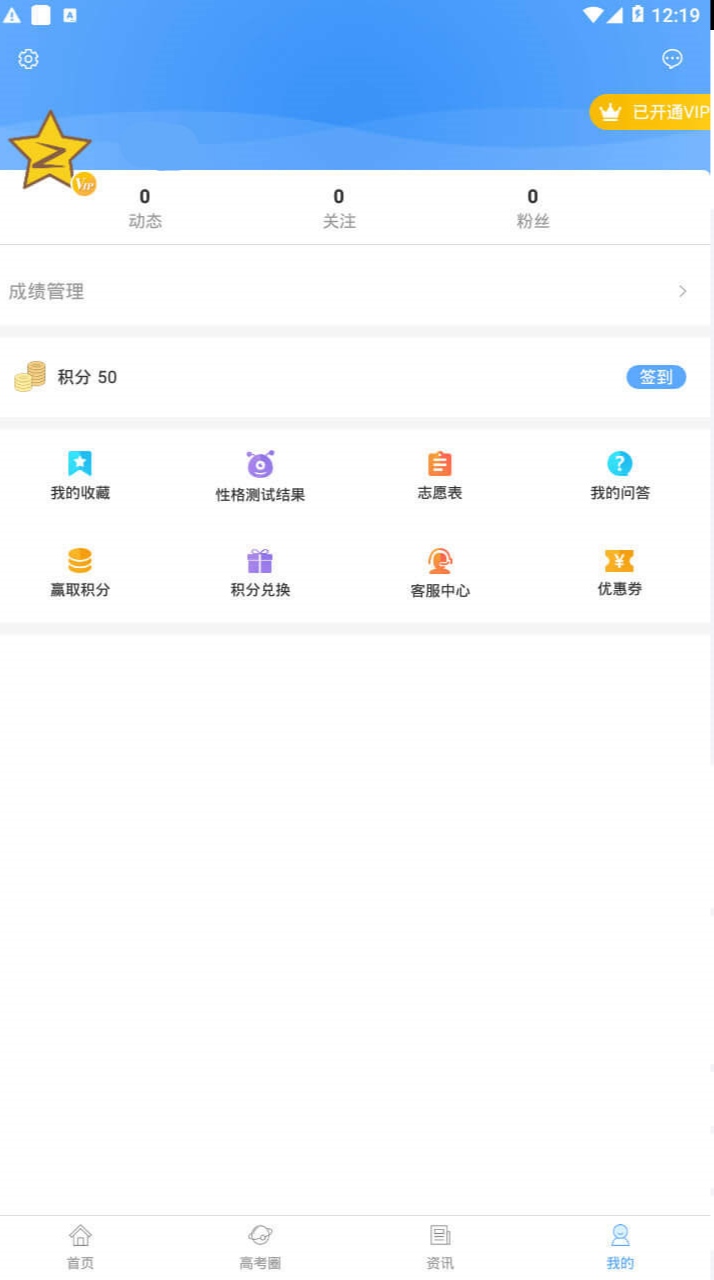
Task: Switch to the 首页 tab
Action: pos(80,1247)
